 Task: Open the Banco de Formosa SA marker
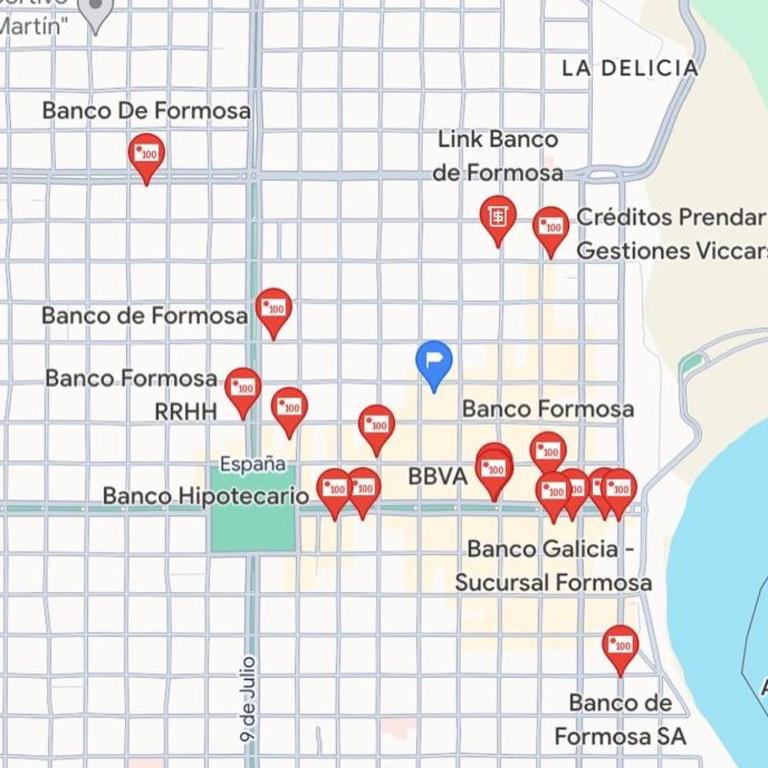click(620, 645)
